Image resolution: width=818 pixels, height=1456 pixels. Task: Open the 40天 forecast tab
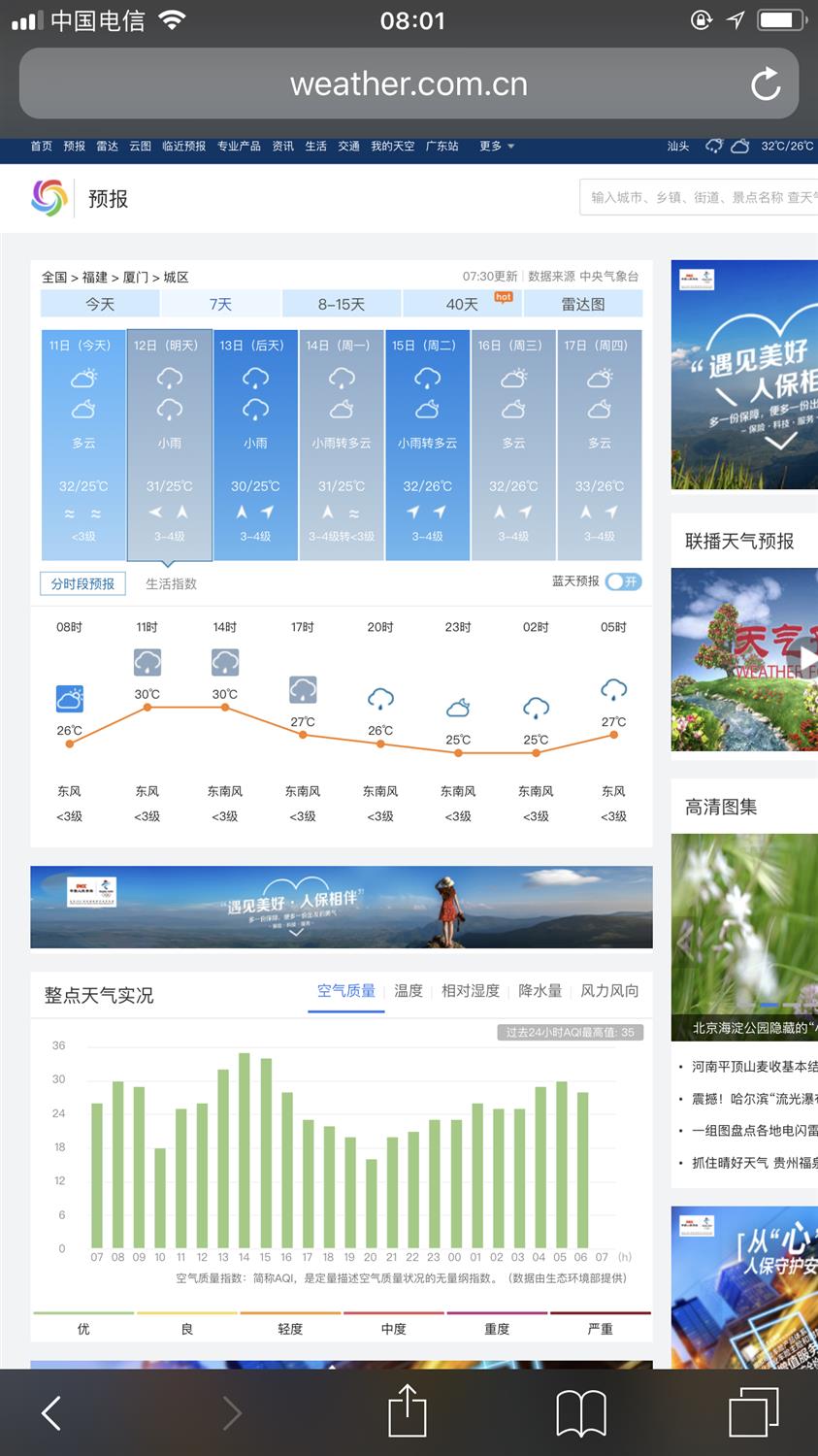pyautogui.click(x=462, y=304)
